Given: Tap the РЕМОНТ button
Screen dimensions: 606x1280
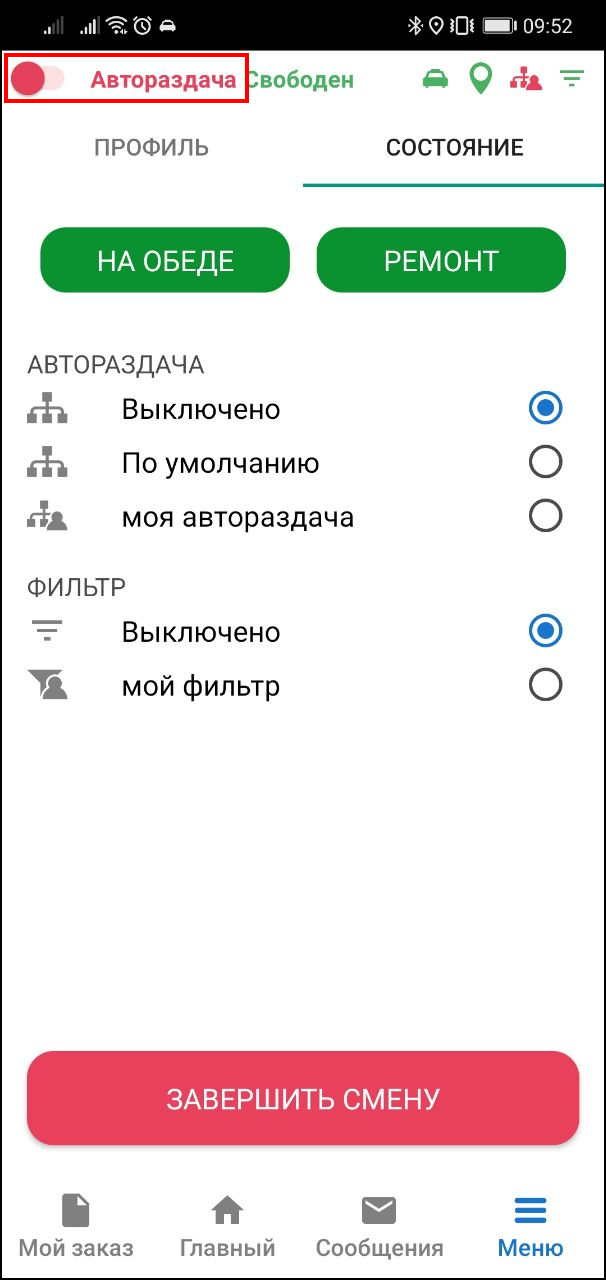Looking at the screenshot, I should pos(441,260).
